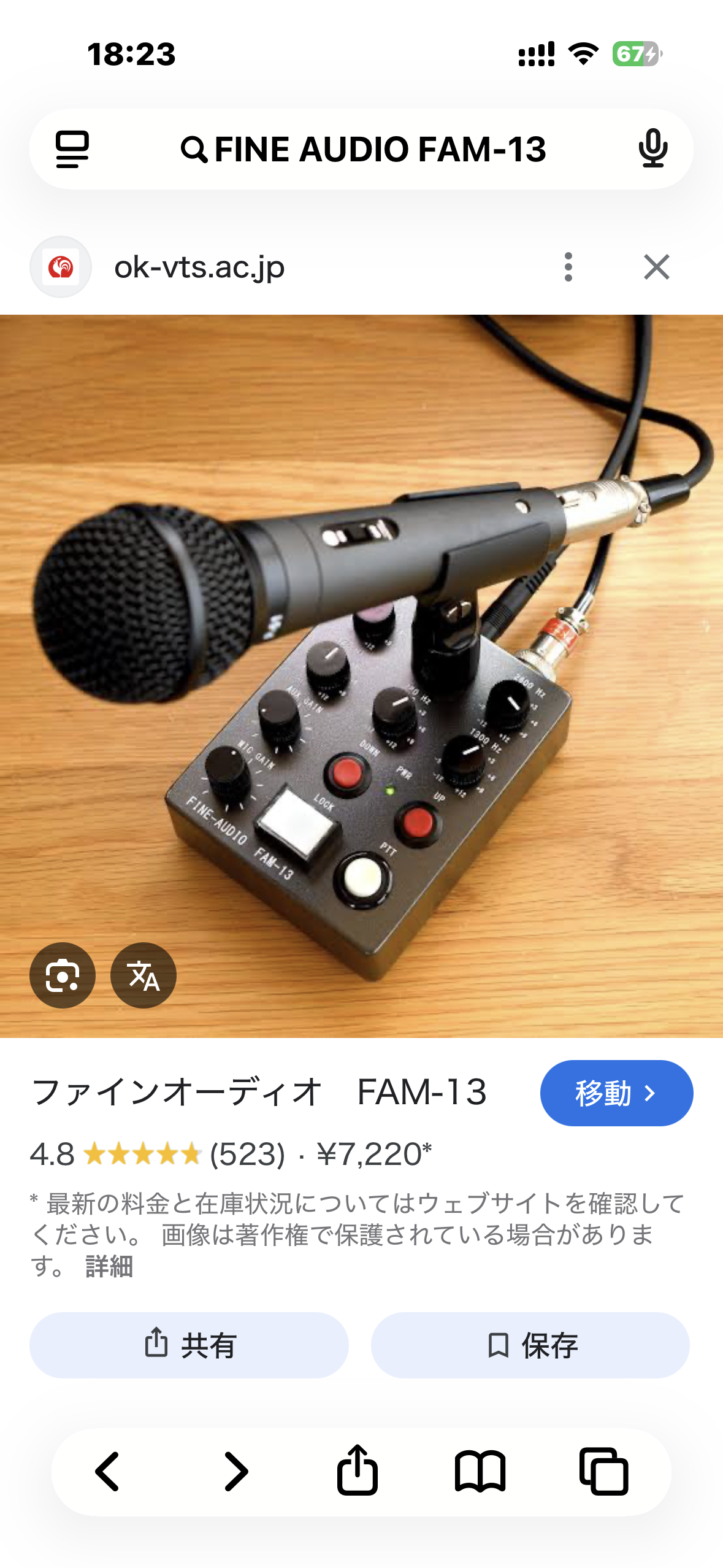Viewport: 723px width, 1568px height.
Task: Go back to the previous page
Action: [x=108, y=1472]
